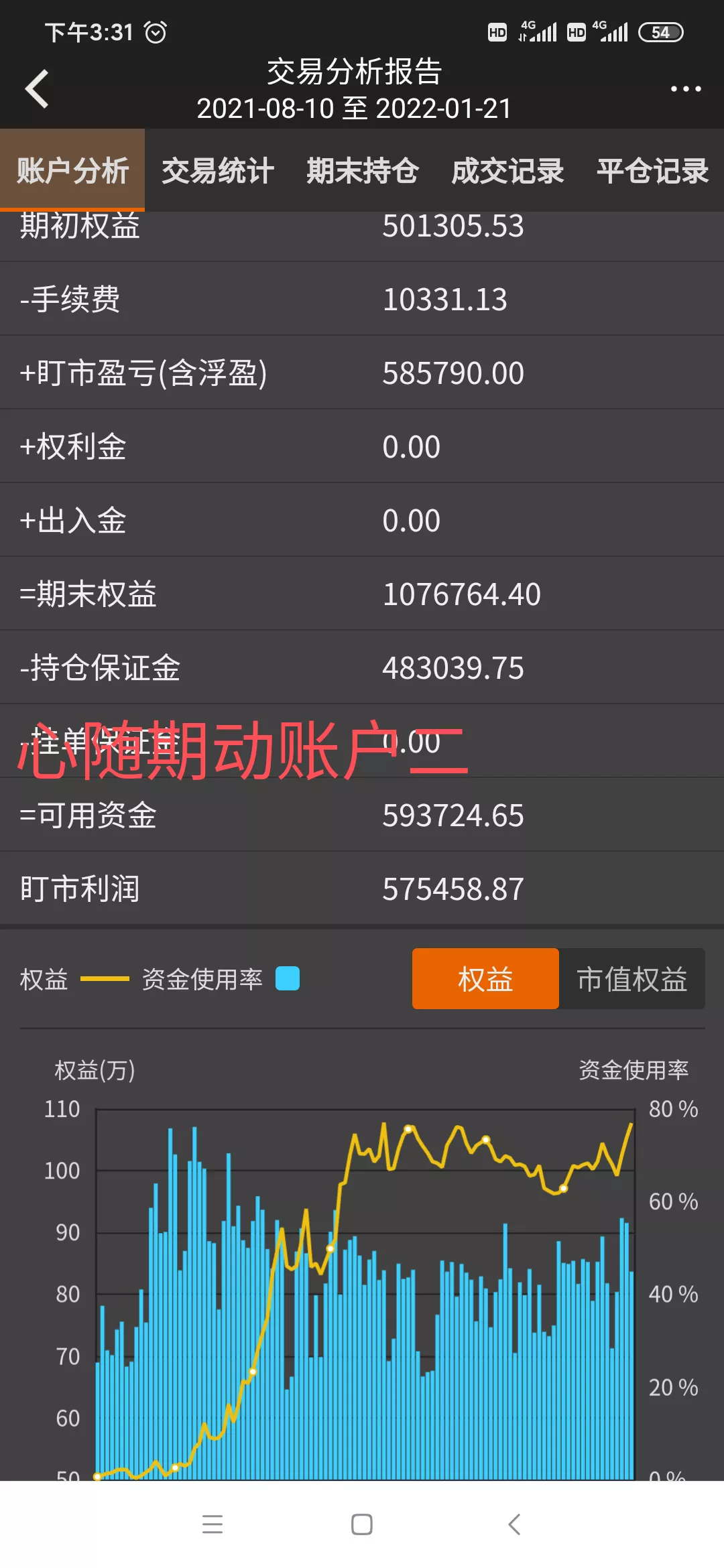Select the orange 权益 chart button
Image resolution: width=724 pixels, height=1568 pixels.
coord(485,979)
